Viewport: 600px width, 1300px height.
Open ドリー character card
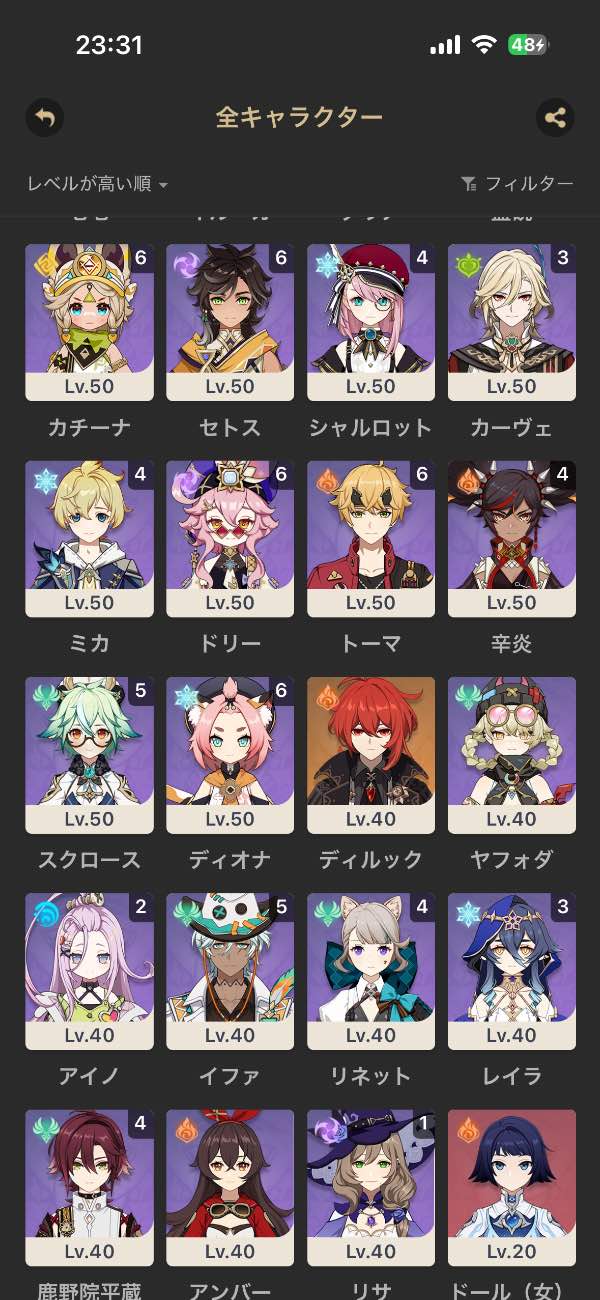[230, 538]
